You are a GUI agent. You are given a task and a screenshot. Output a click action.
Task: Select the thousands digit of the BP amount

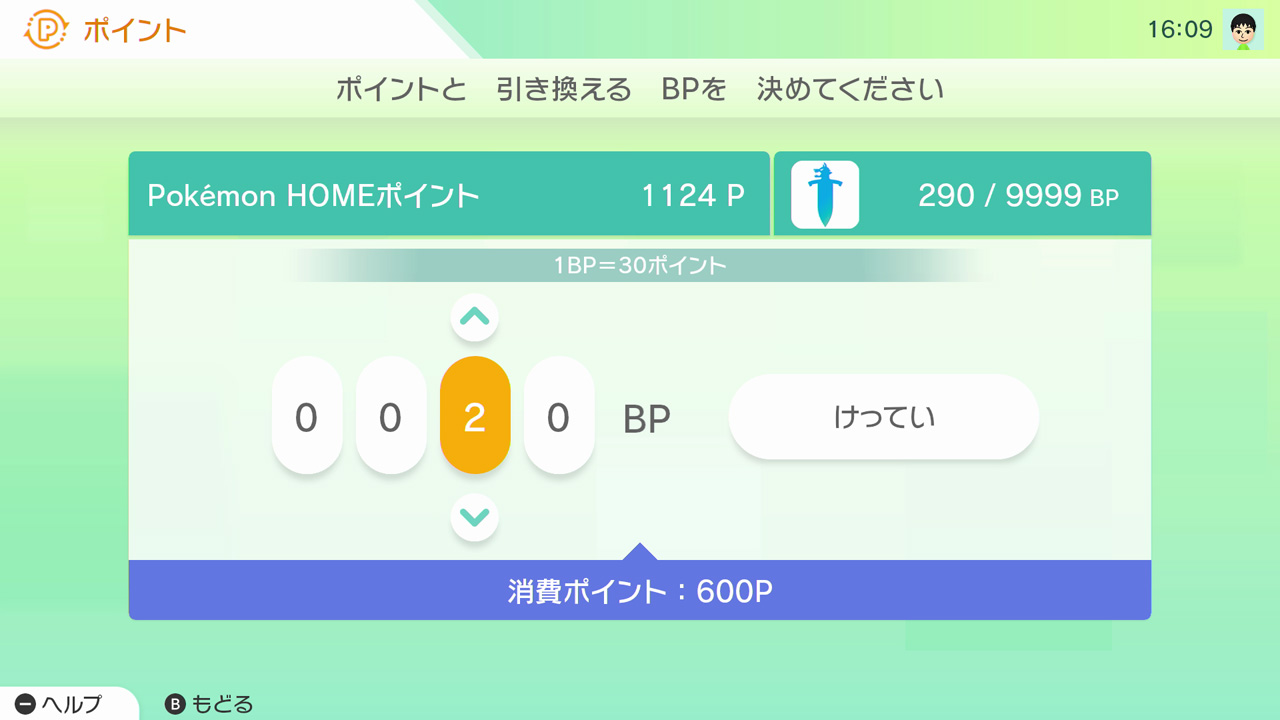pyautogui.click(x=306, y=417)
